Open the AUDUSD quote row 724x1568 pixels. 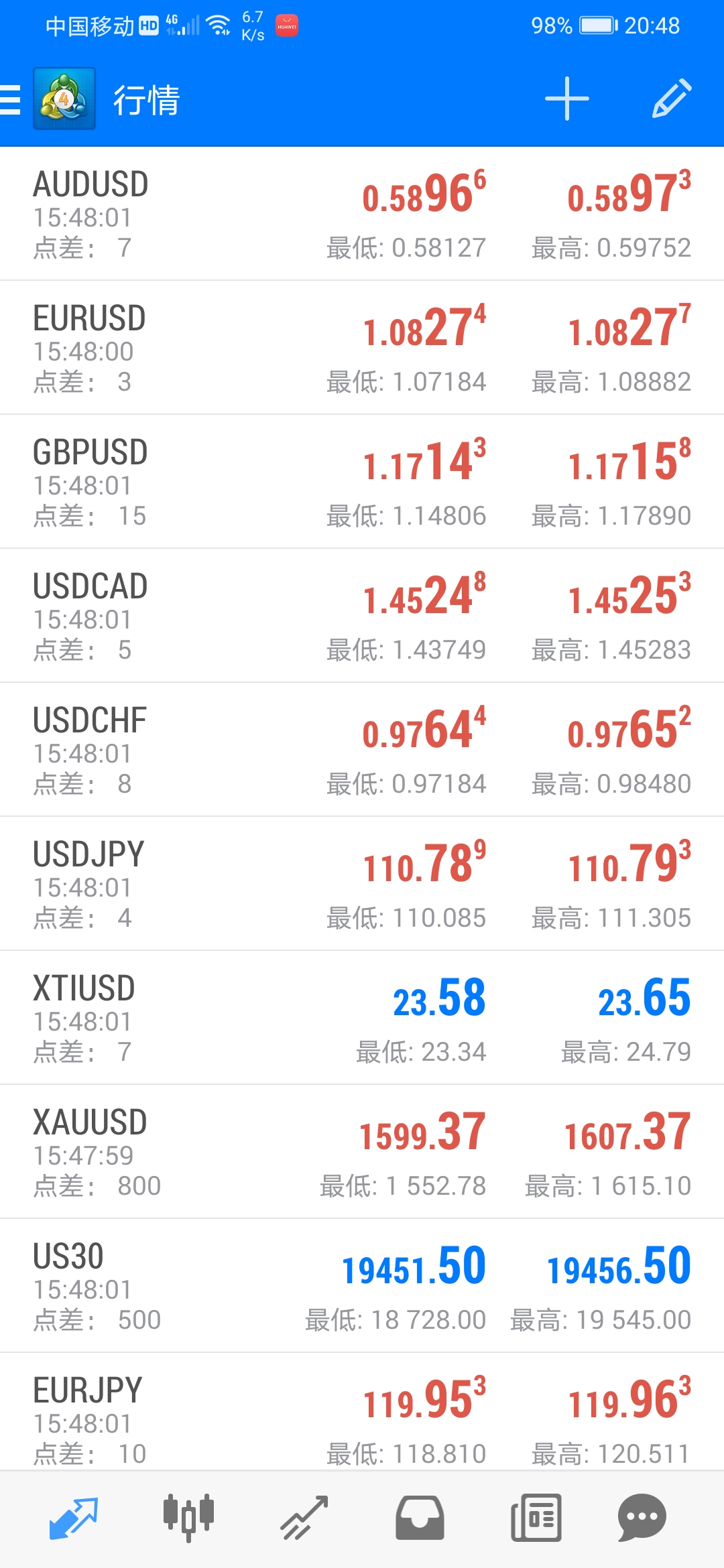362,214
